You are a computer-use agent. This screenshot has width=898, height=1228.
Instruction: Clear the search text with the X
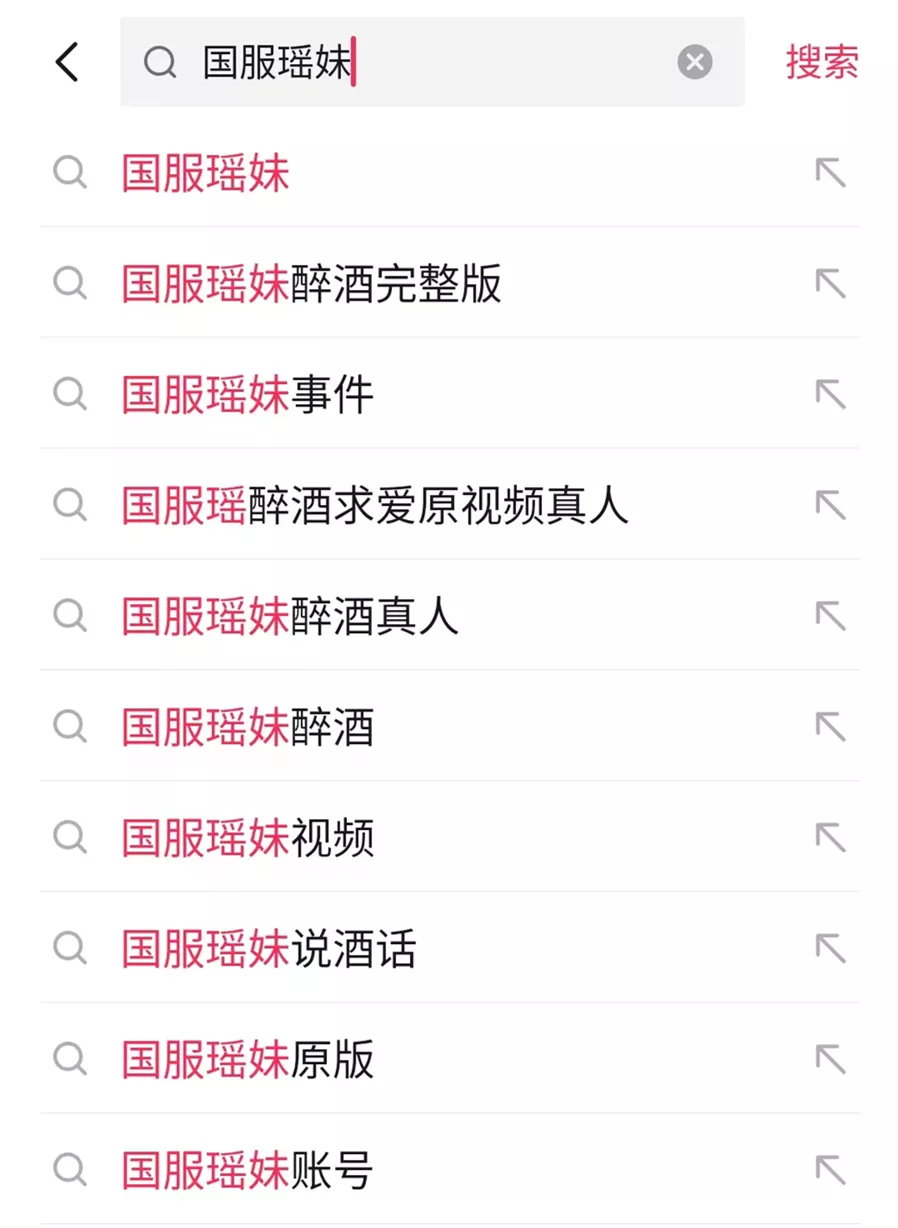click(x=695, y=63)
